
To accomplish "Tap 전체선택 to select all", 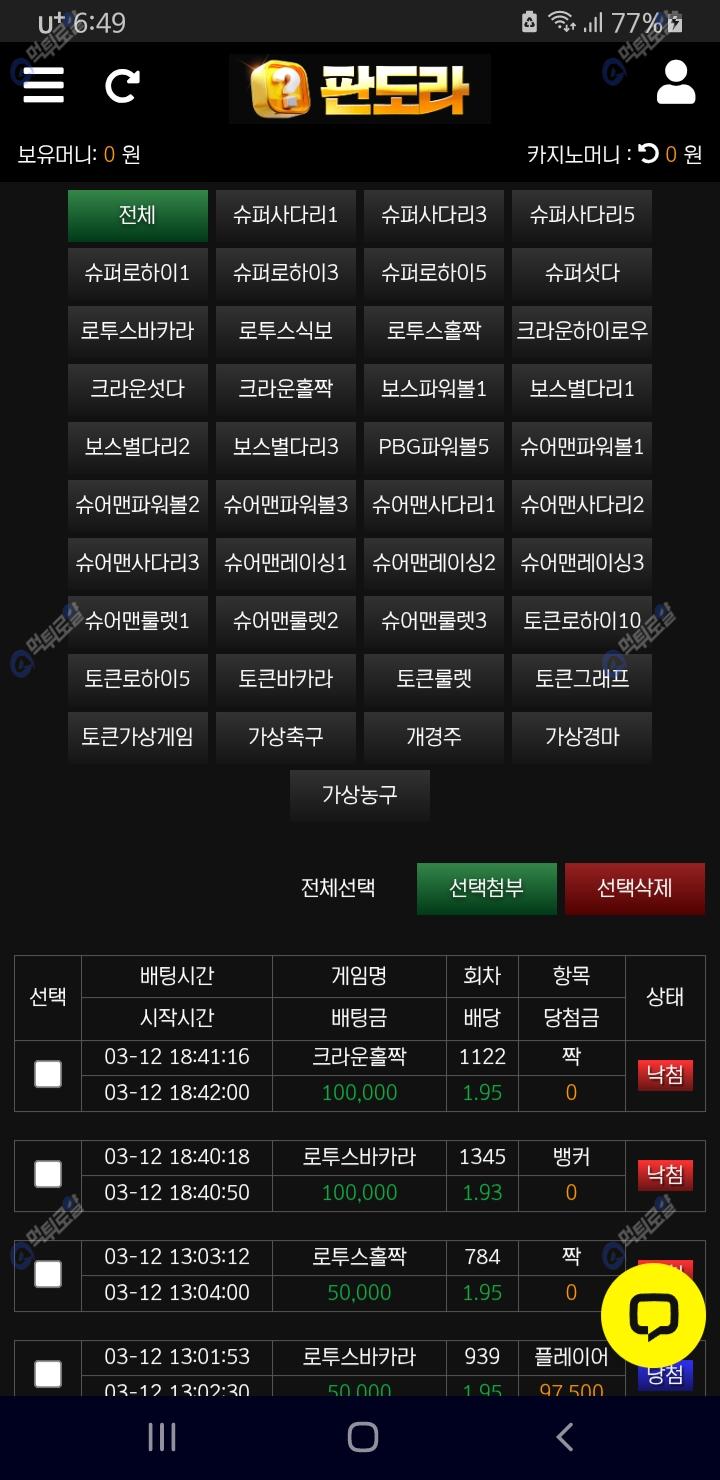I will pos(338,888).
